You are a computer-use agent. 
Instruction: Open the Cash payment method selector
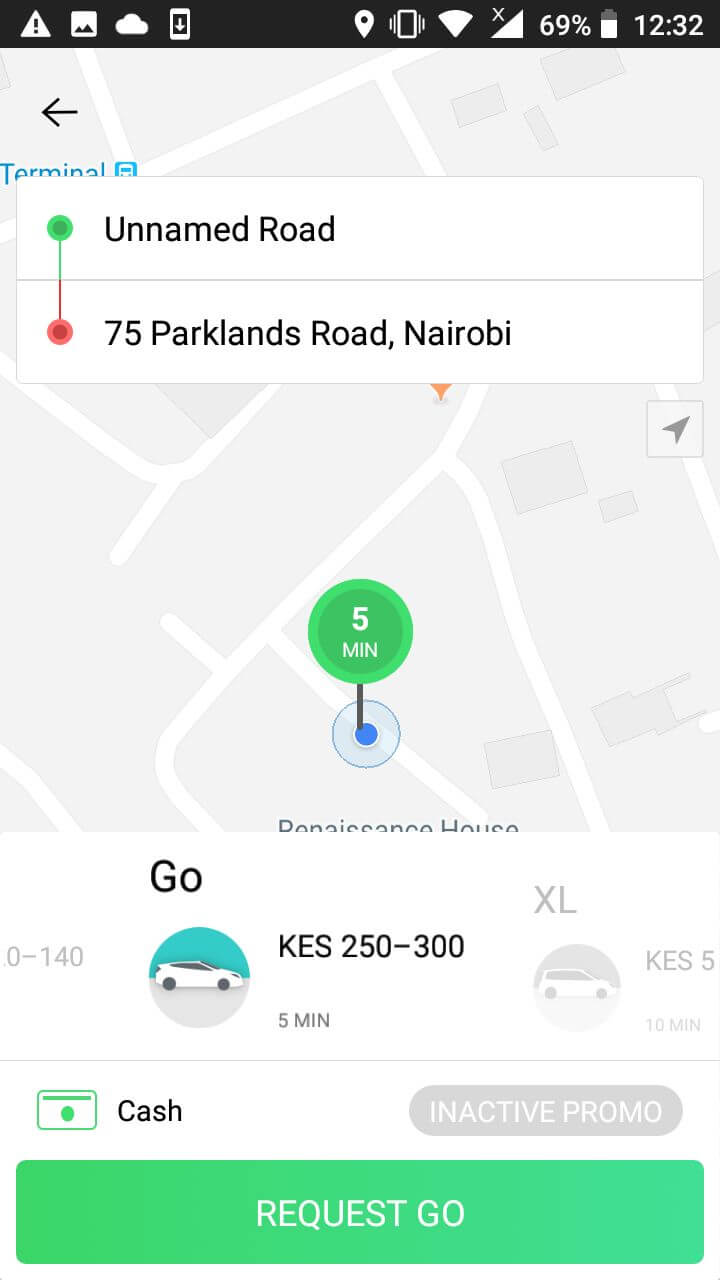(110, 1110)
